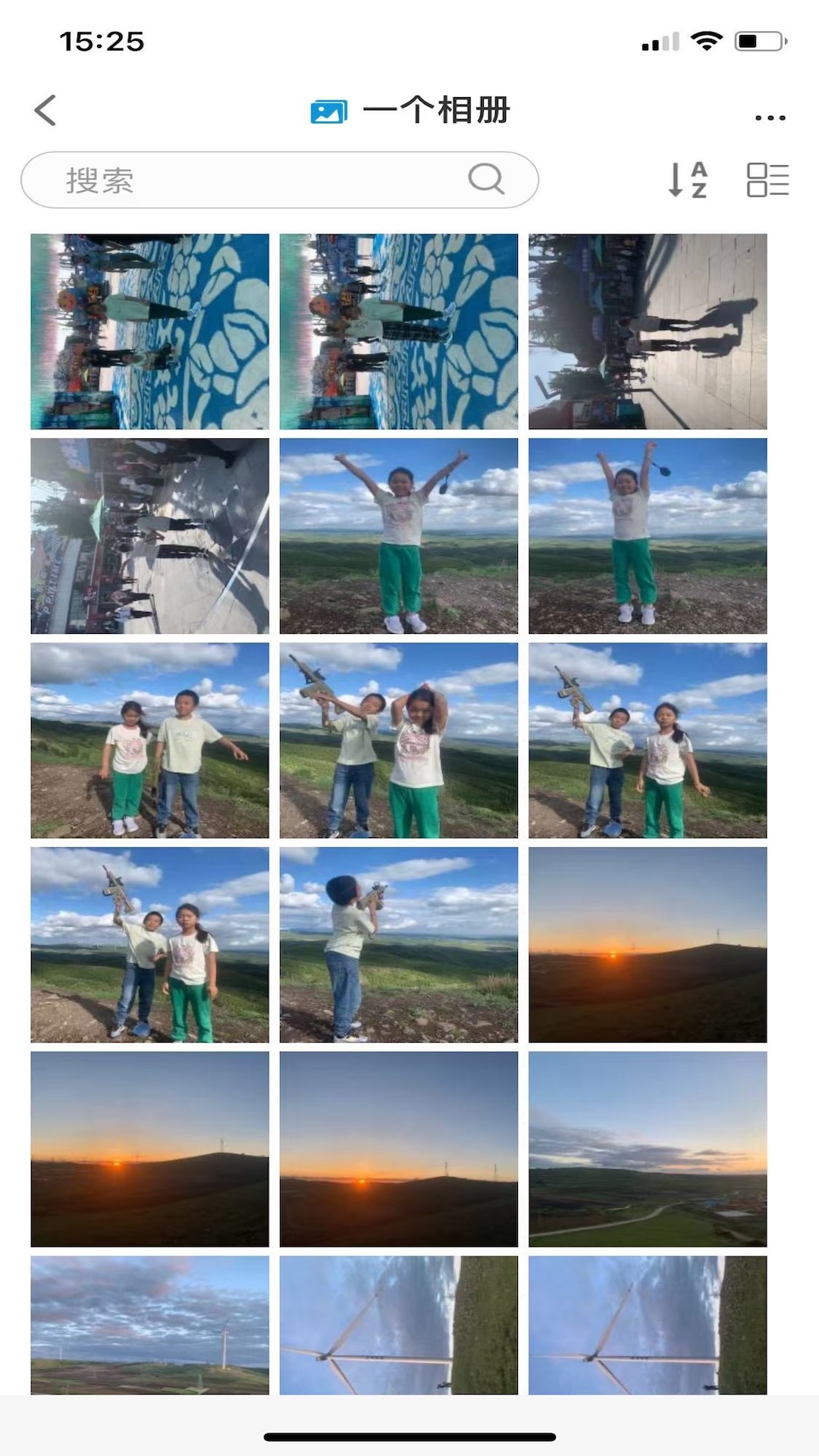Open the three-dot overflow menu
819x1456 pixels.
click(770, 118)
